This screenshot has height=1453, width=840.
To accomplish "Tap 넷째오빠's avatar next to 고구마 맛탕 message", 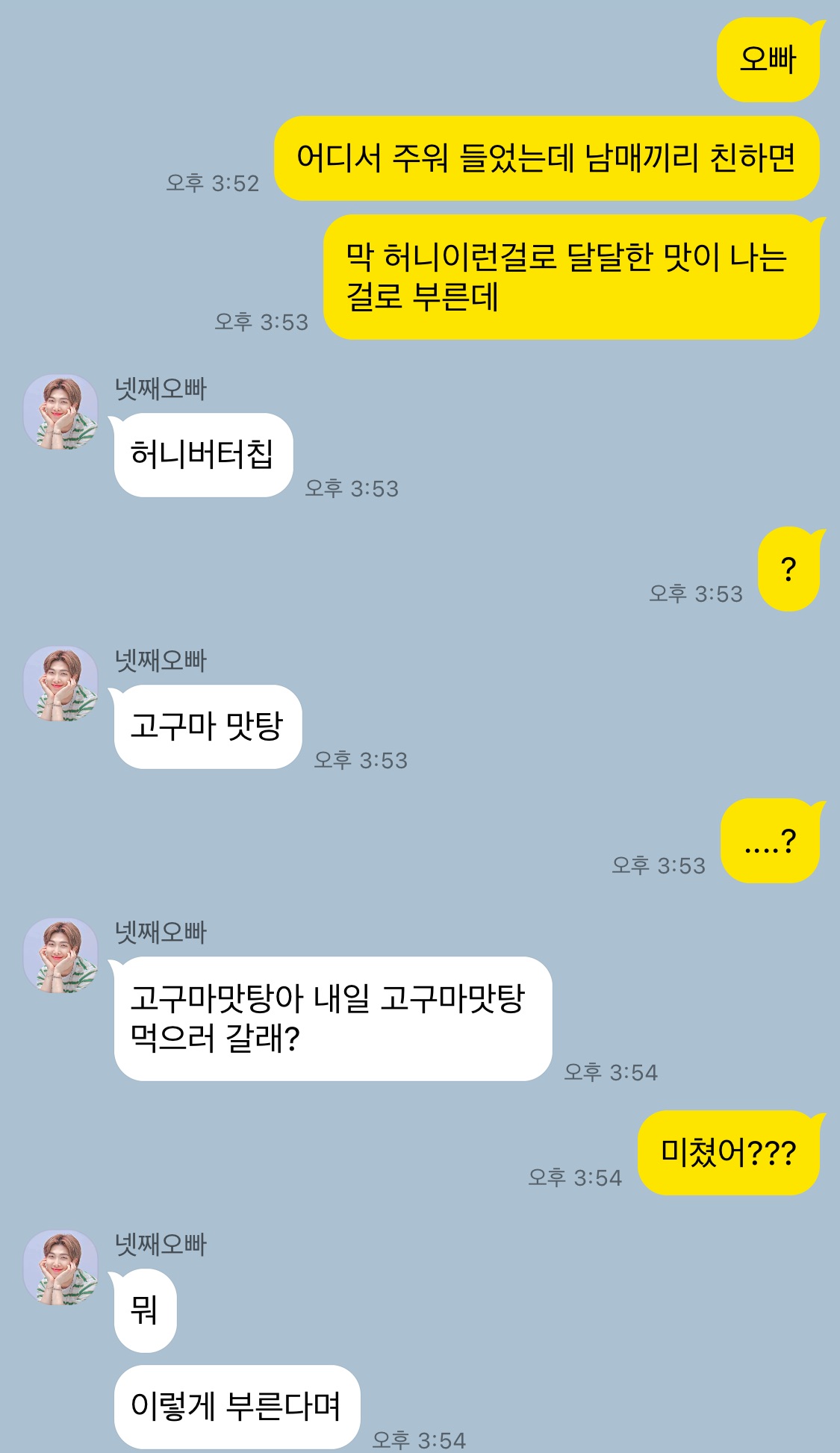I will pyautogui.click(x=61, y=684).
